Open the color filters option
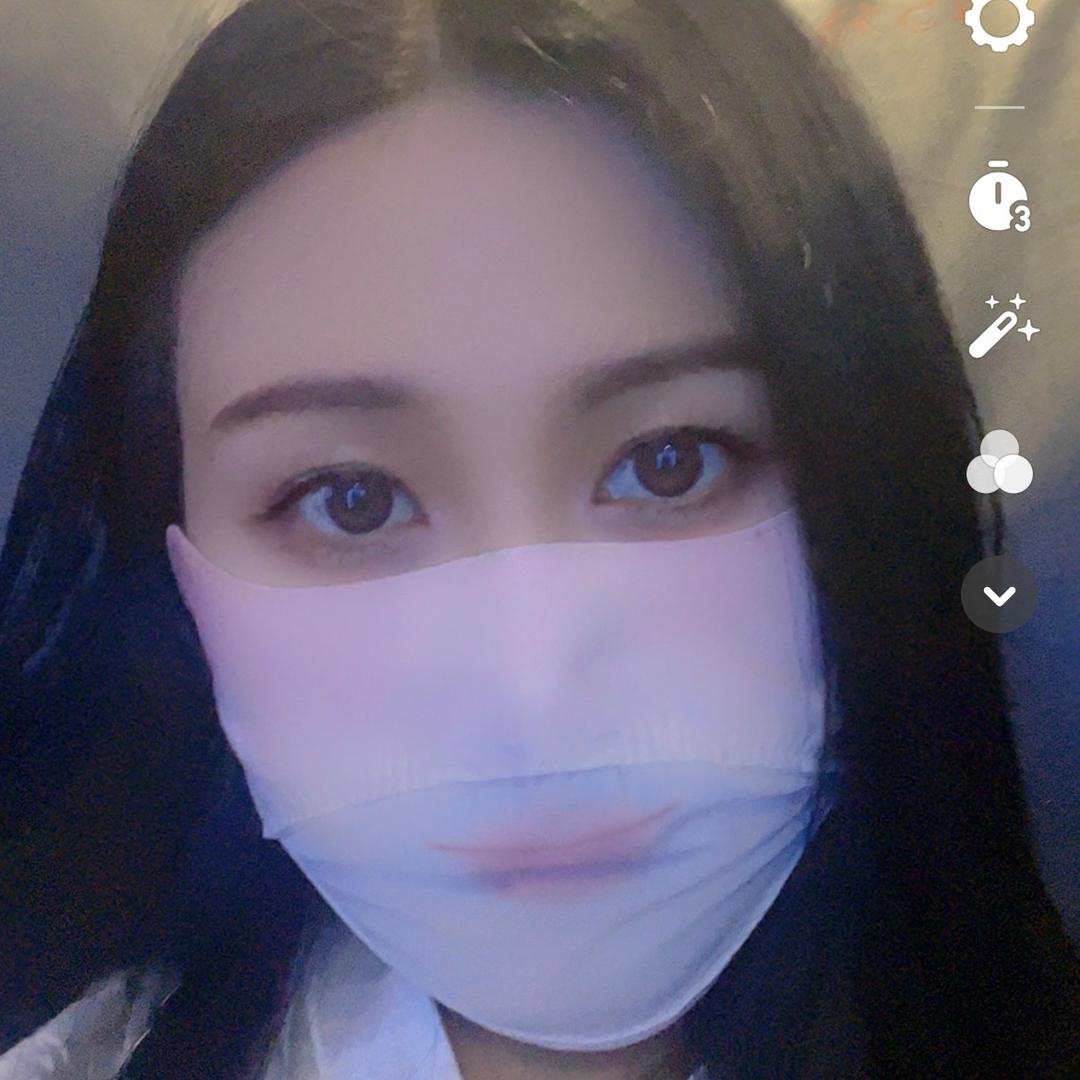The image size is (1080, 1080). click(999, 463)
